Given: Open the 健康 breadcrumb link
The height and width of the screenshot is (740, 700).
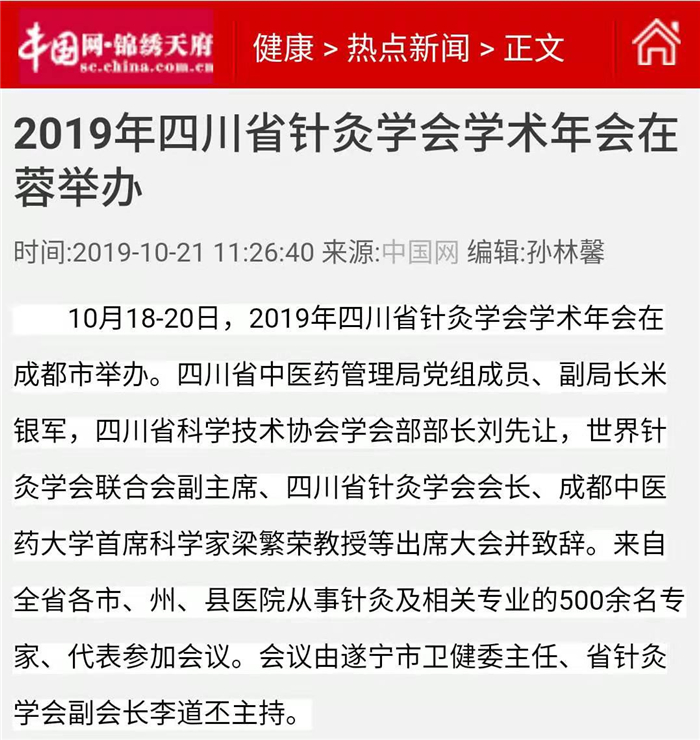Looking at the screenshot, I should 283,48.
